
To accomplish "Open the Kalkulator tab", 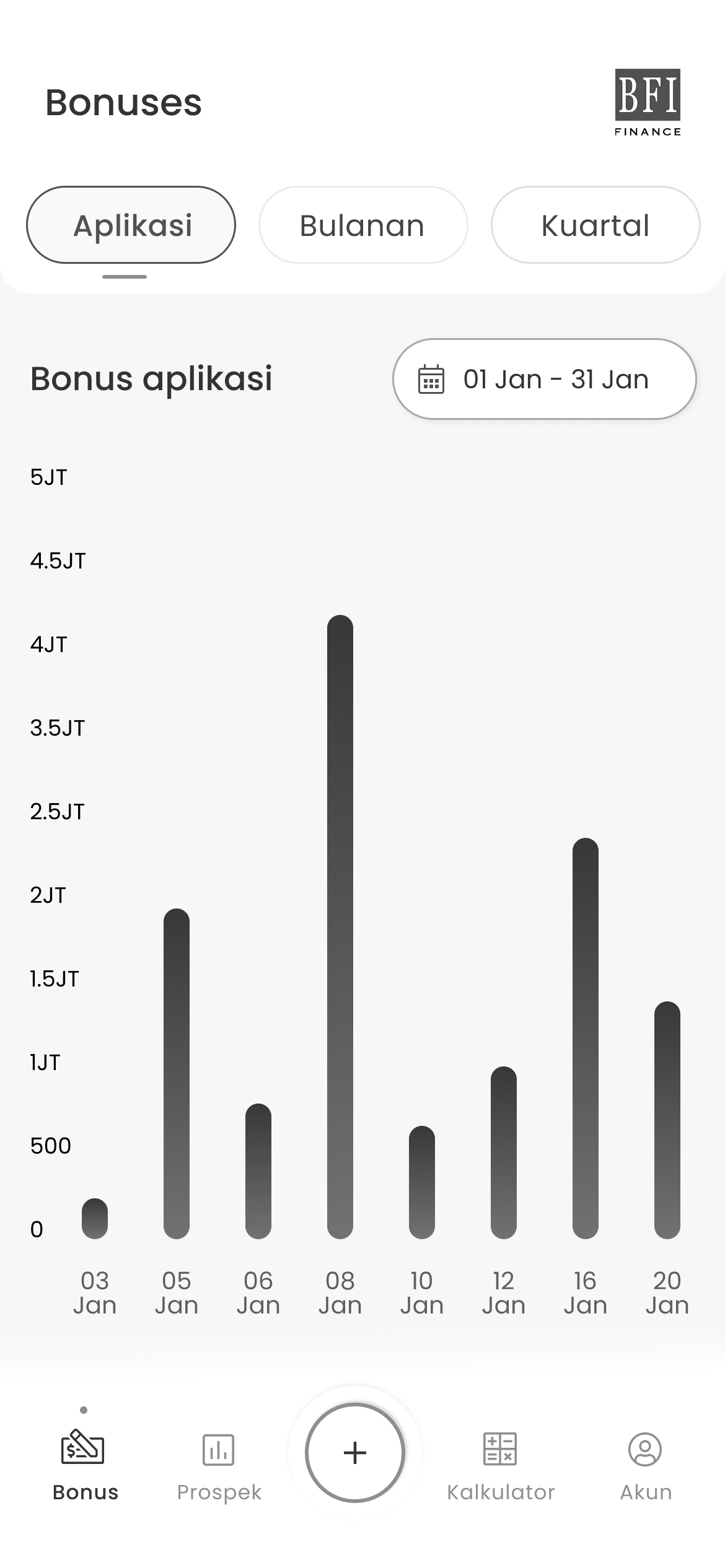I will pyautogui.click(x=500, y=1465).
